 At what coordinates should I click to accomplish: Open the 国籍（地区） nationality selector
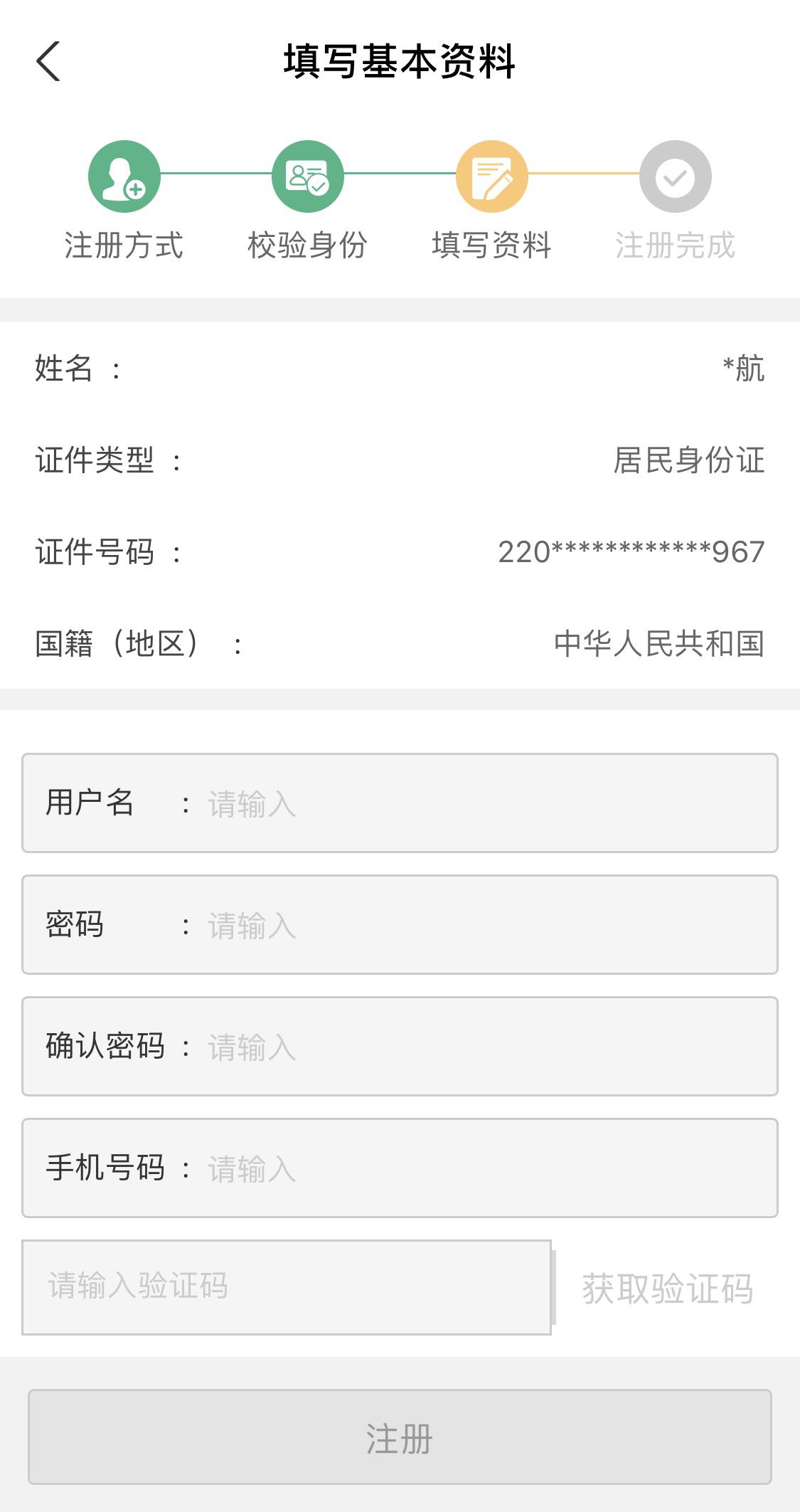(400, 644)
